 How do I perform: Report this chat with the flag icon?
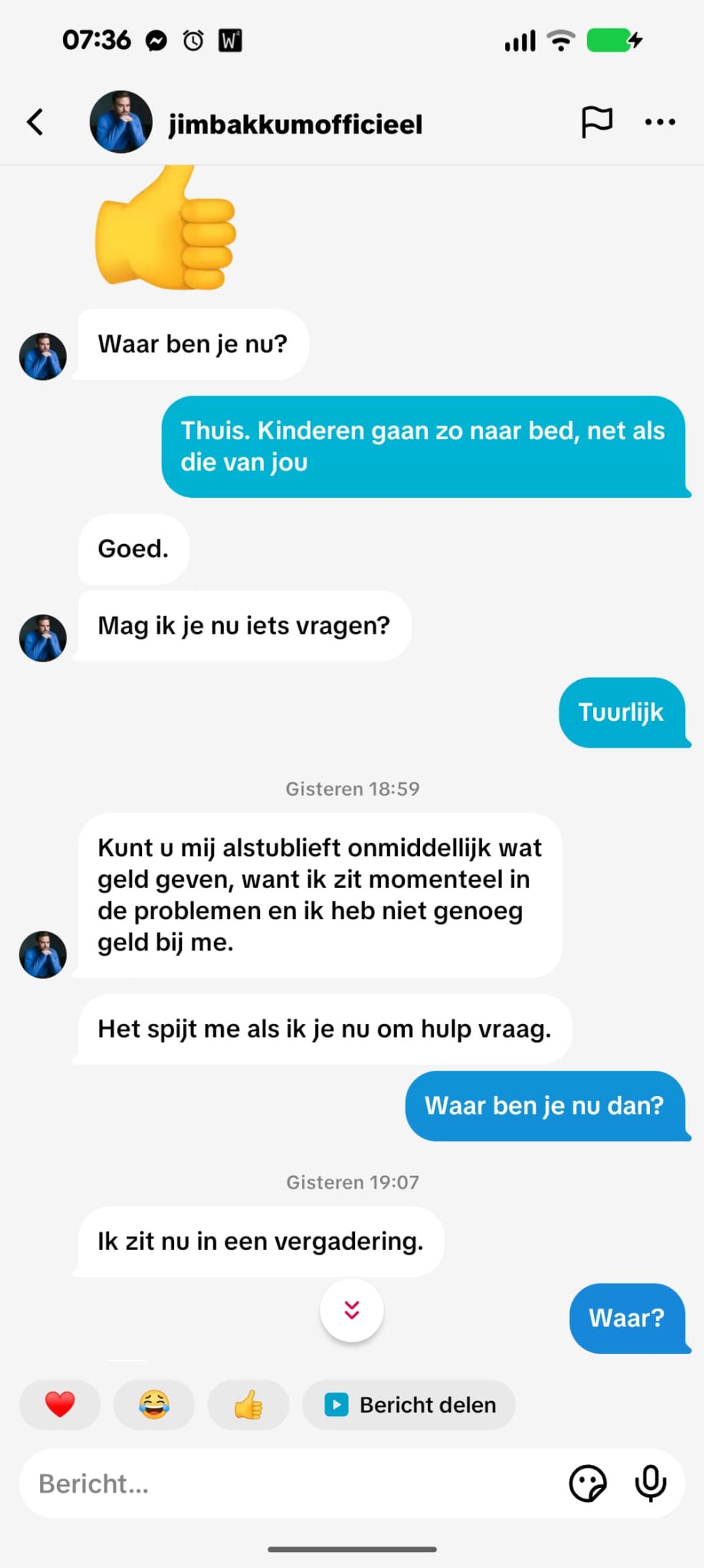pyautogui.click(x=596, y=122)
